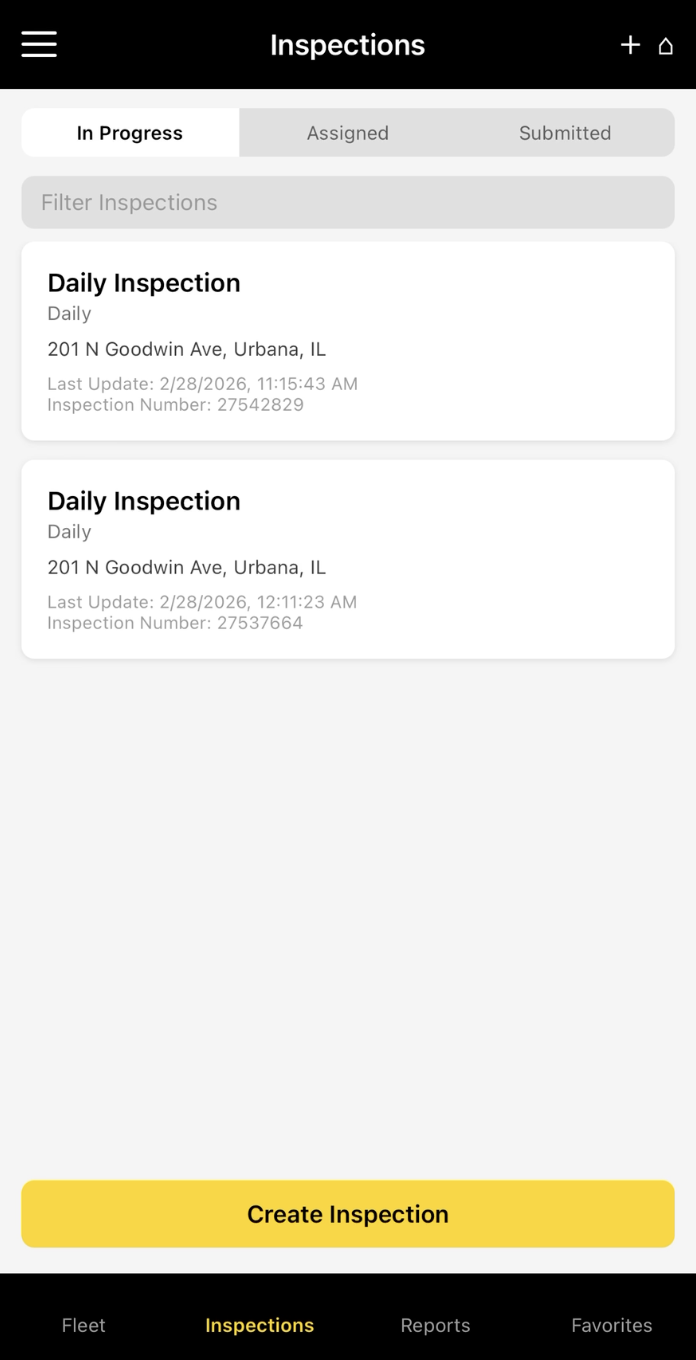The width and height of the screenshot is (696, 1360).
Task: Switch to the Submitted tab
Action: pyautogui.click(x=565, y=133)
